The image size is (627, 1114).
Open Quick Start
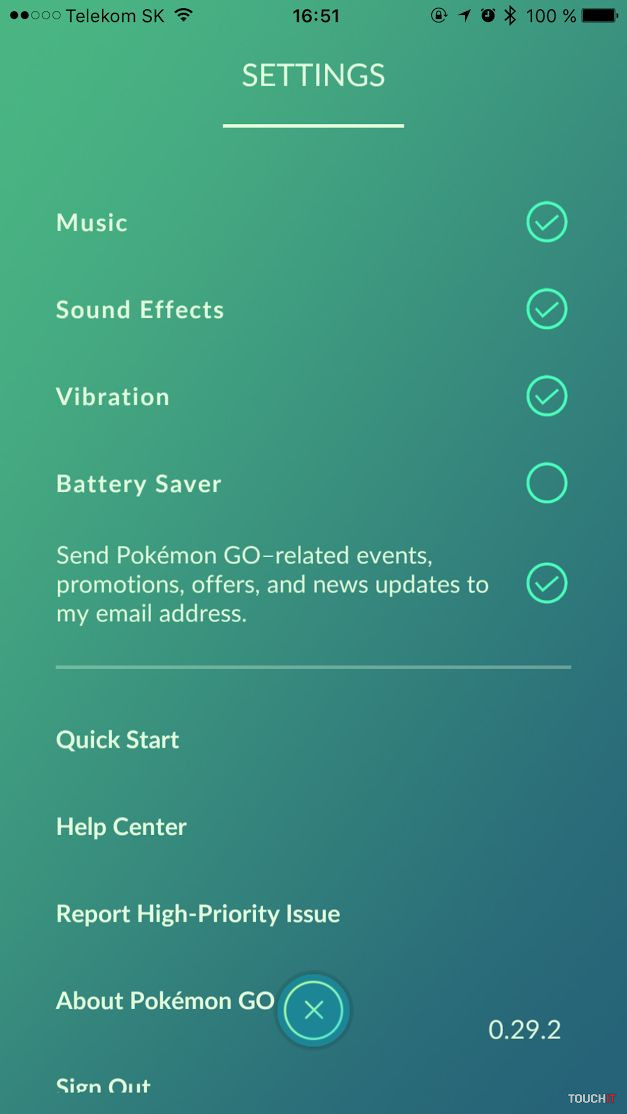pyautogui.click(x=117, y=740)
